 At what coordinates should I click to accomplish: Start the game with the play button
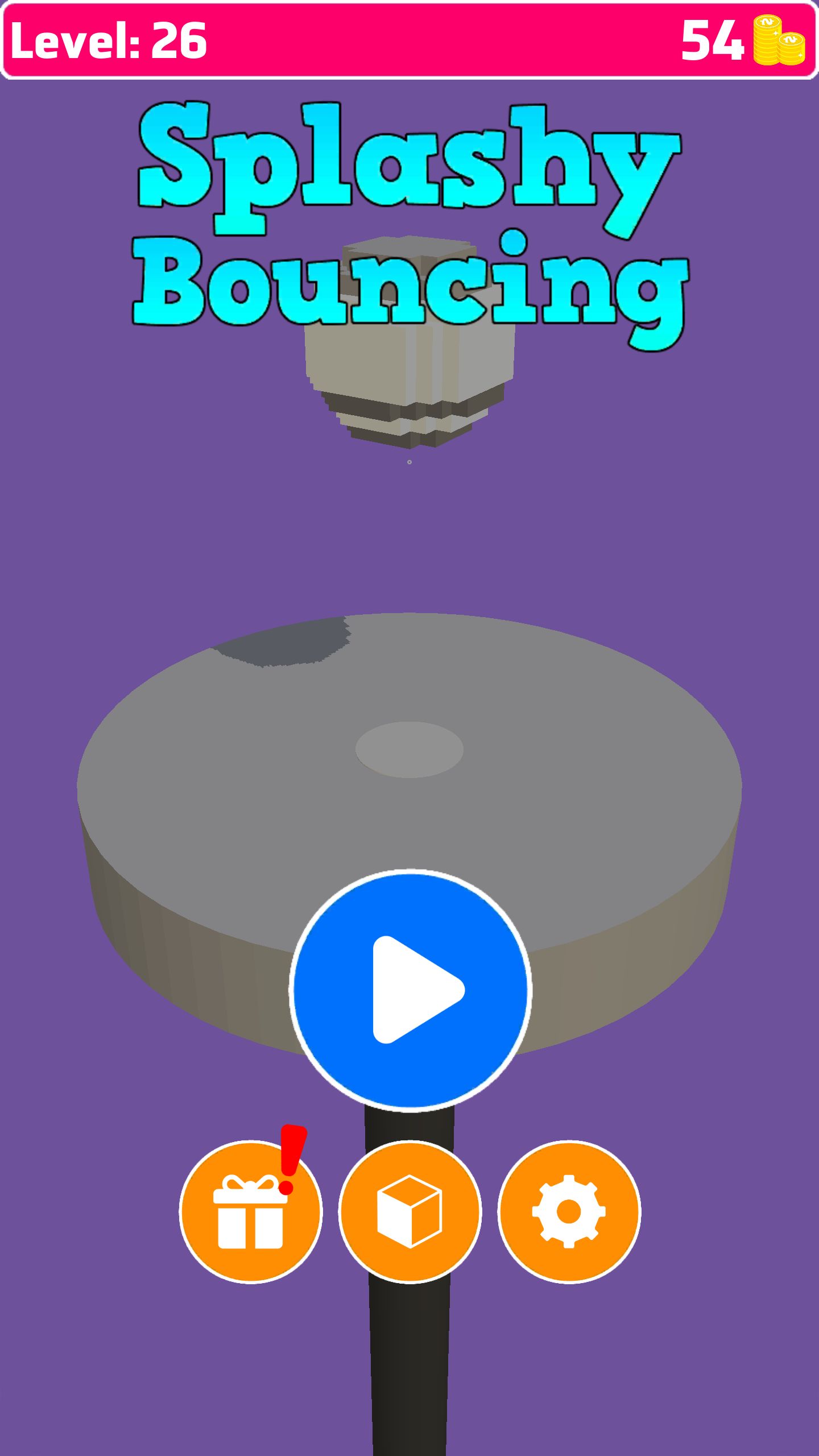410,990
